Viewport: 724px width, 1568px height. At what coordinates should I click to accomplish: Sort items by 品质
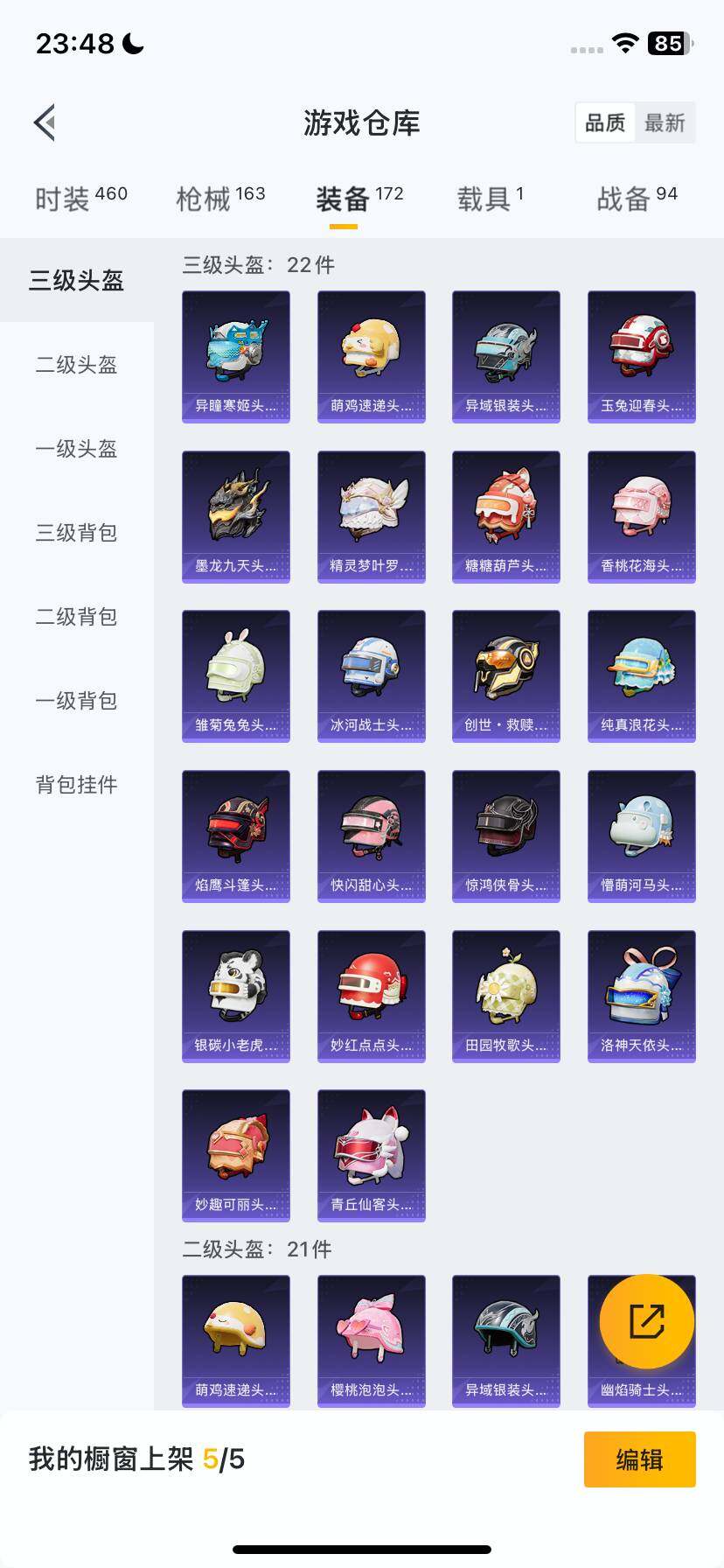click(x=605, y=123)
